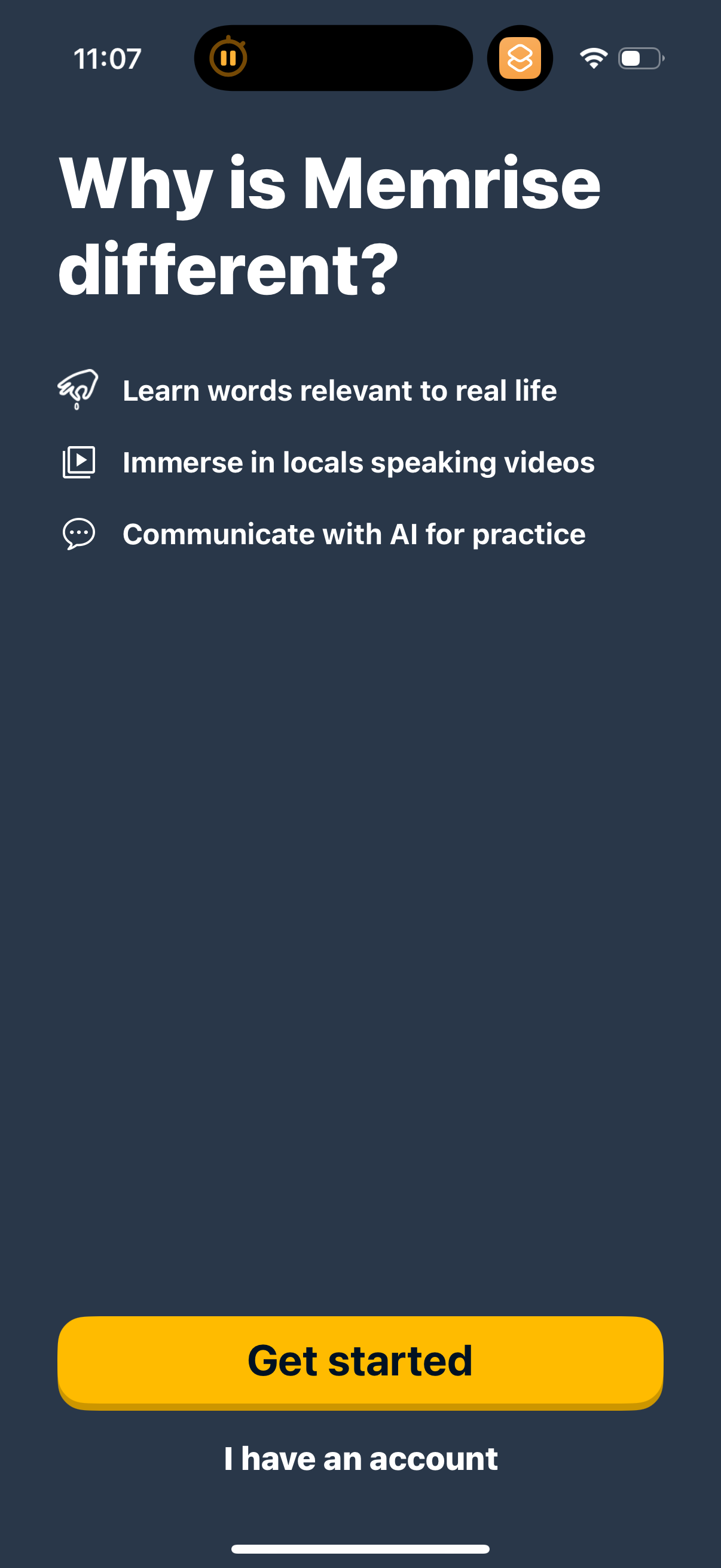Click the video playback icon next to 'Immerse' feature
Screen dimensions: 721x1568
[x=80, y=462]
